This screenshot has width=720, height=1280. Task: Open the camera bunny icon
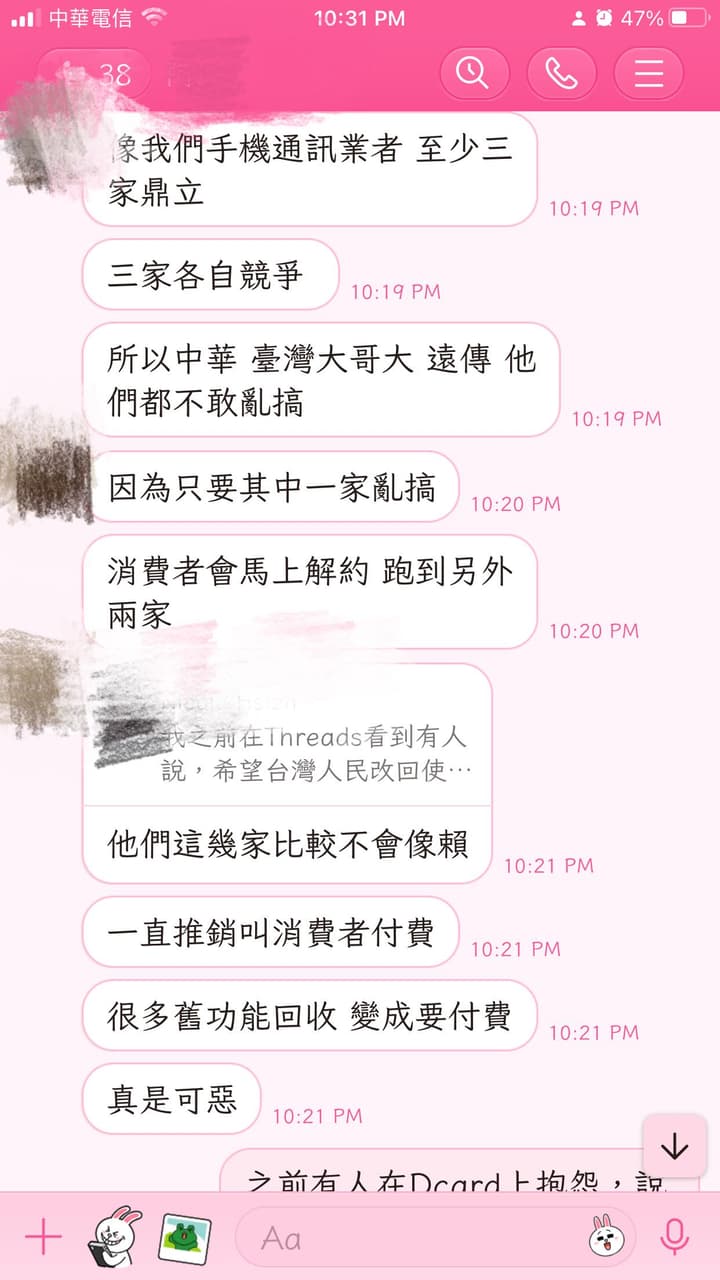tap(117, 1238)
